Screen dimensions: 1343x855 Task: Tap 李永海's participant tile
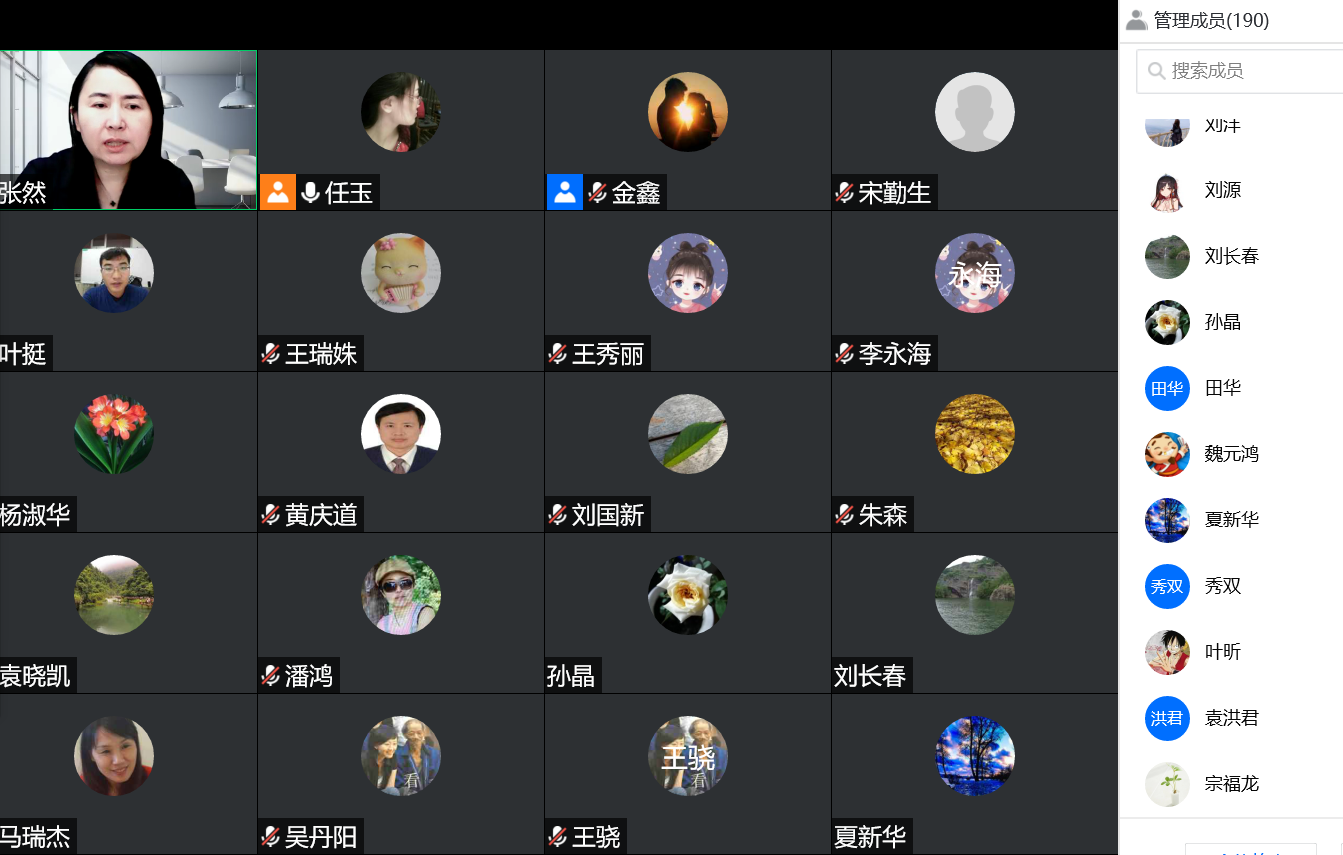[975, 290]
